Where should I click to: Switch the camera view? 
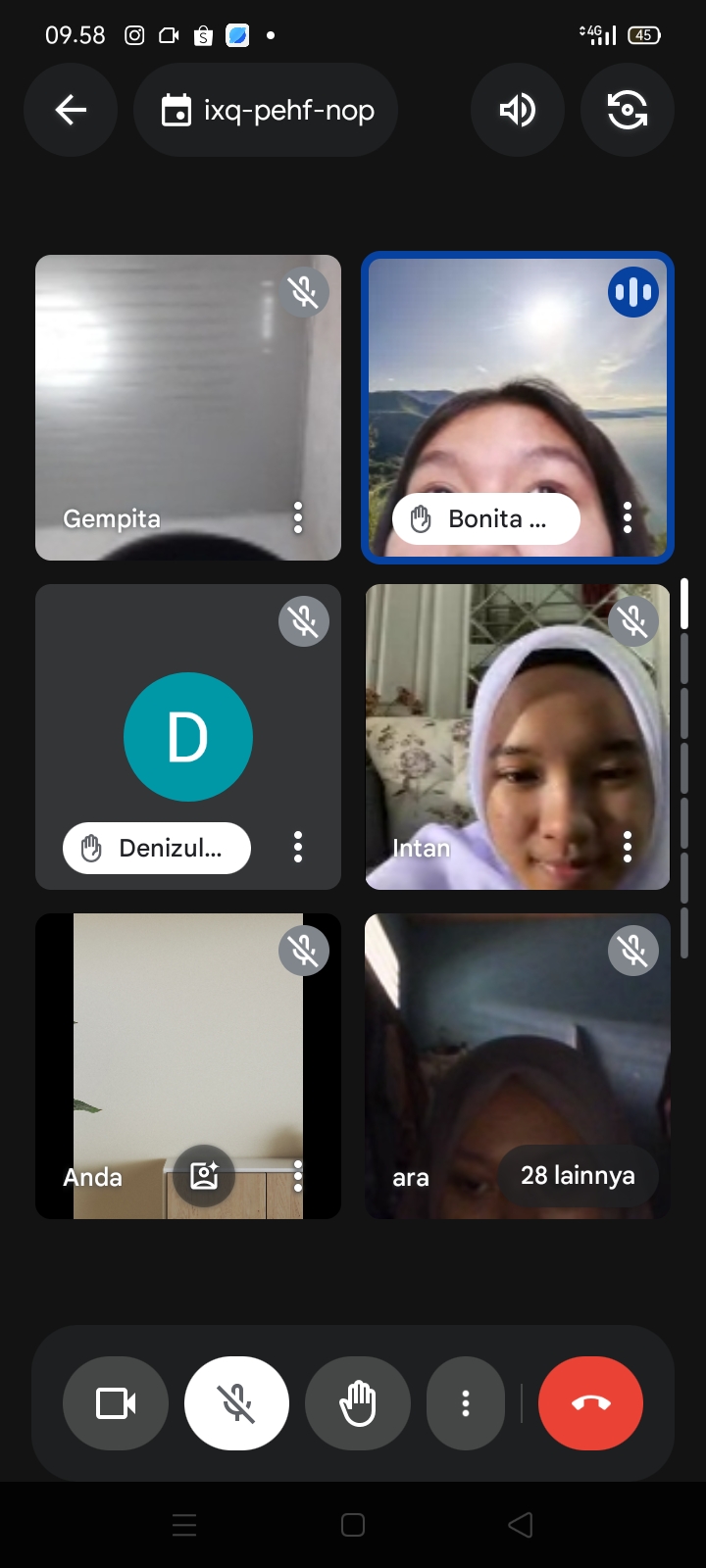point(628,110)
